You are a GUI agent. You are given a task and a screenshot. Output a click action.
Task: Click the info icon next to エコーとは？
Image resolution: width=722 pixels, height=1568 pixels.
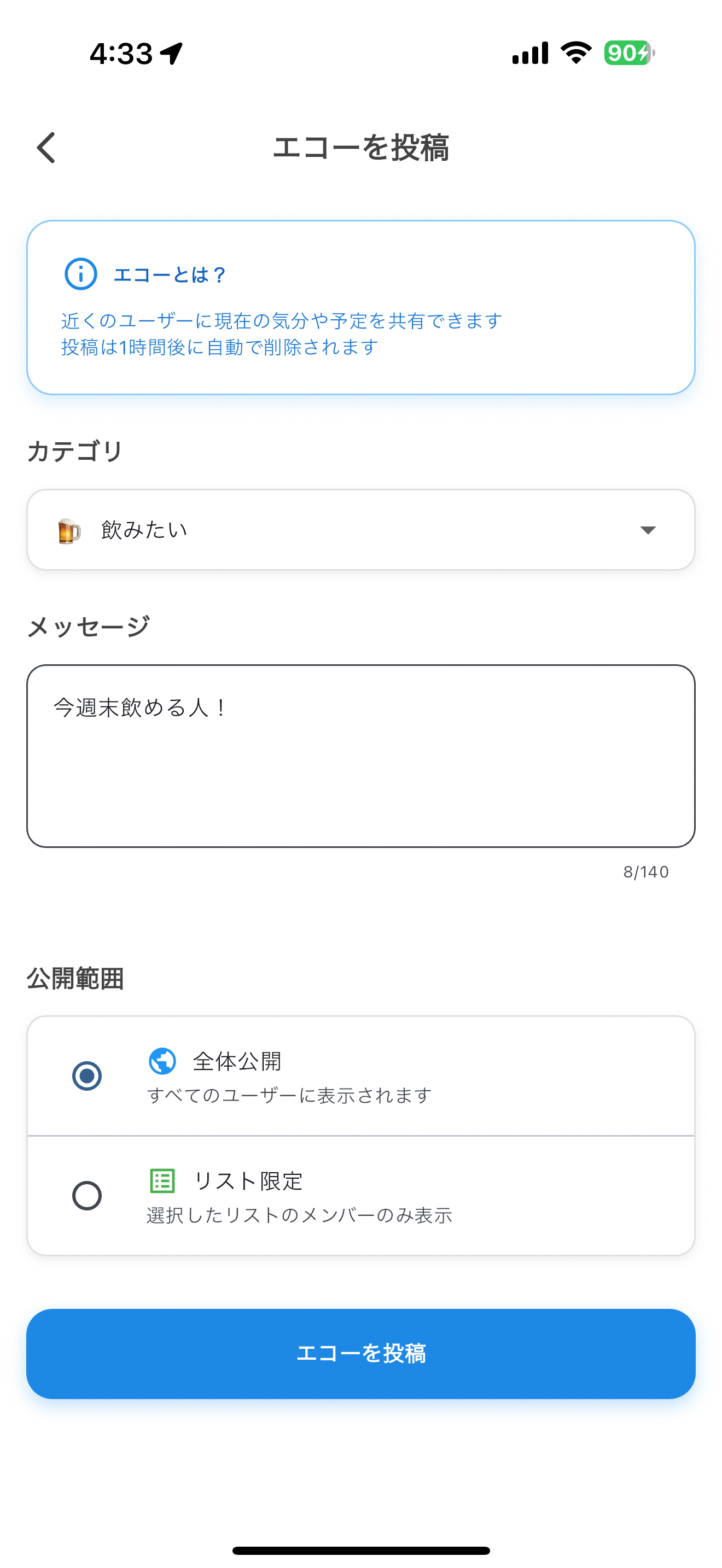(80, 274)
